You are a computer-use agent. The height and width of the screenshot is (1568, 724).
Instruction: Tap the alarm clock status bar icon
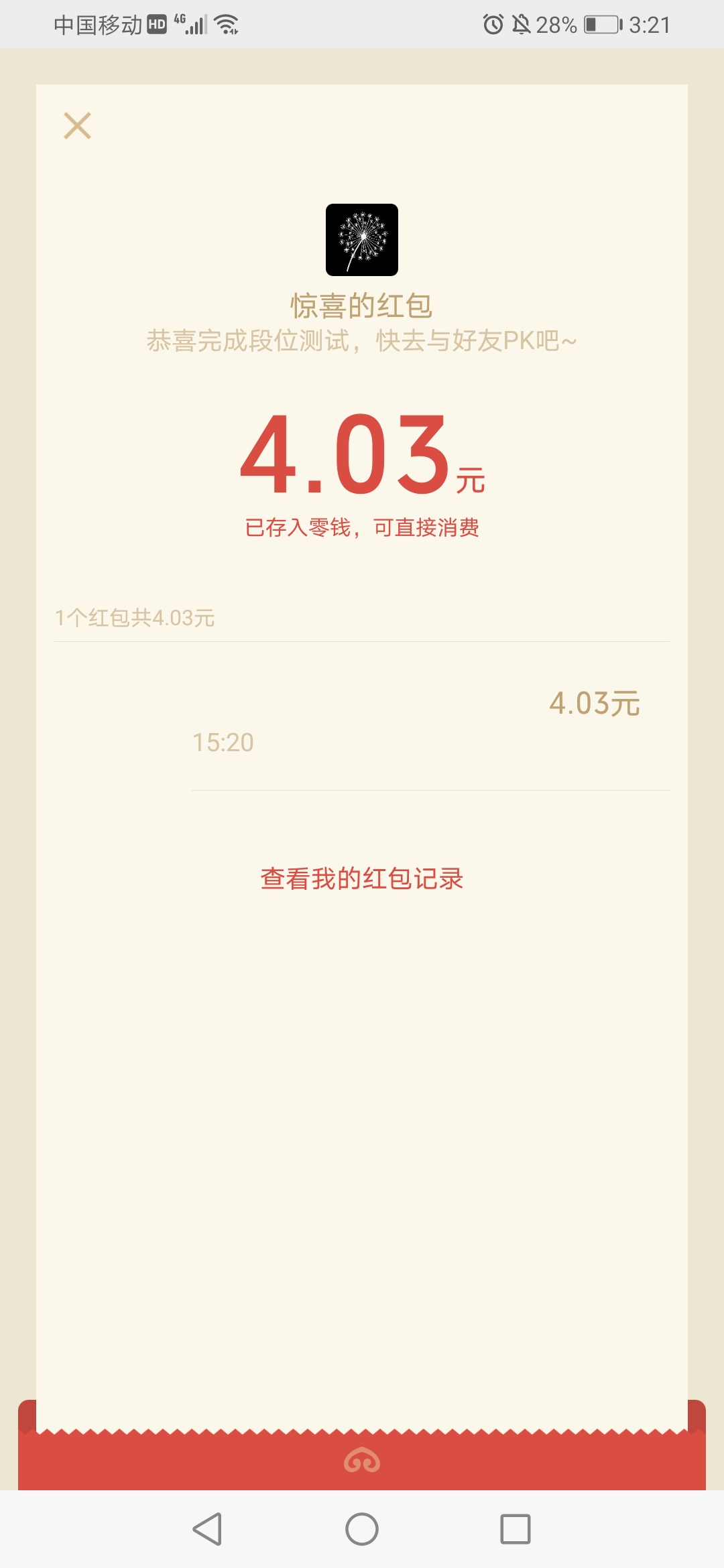tap(494, 24)
